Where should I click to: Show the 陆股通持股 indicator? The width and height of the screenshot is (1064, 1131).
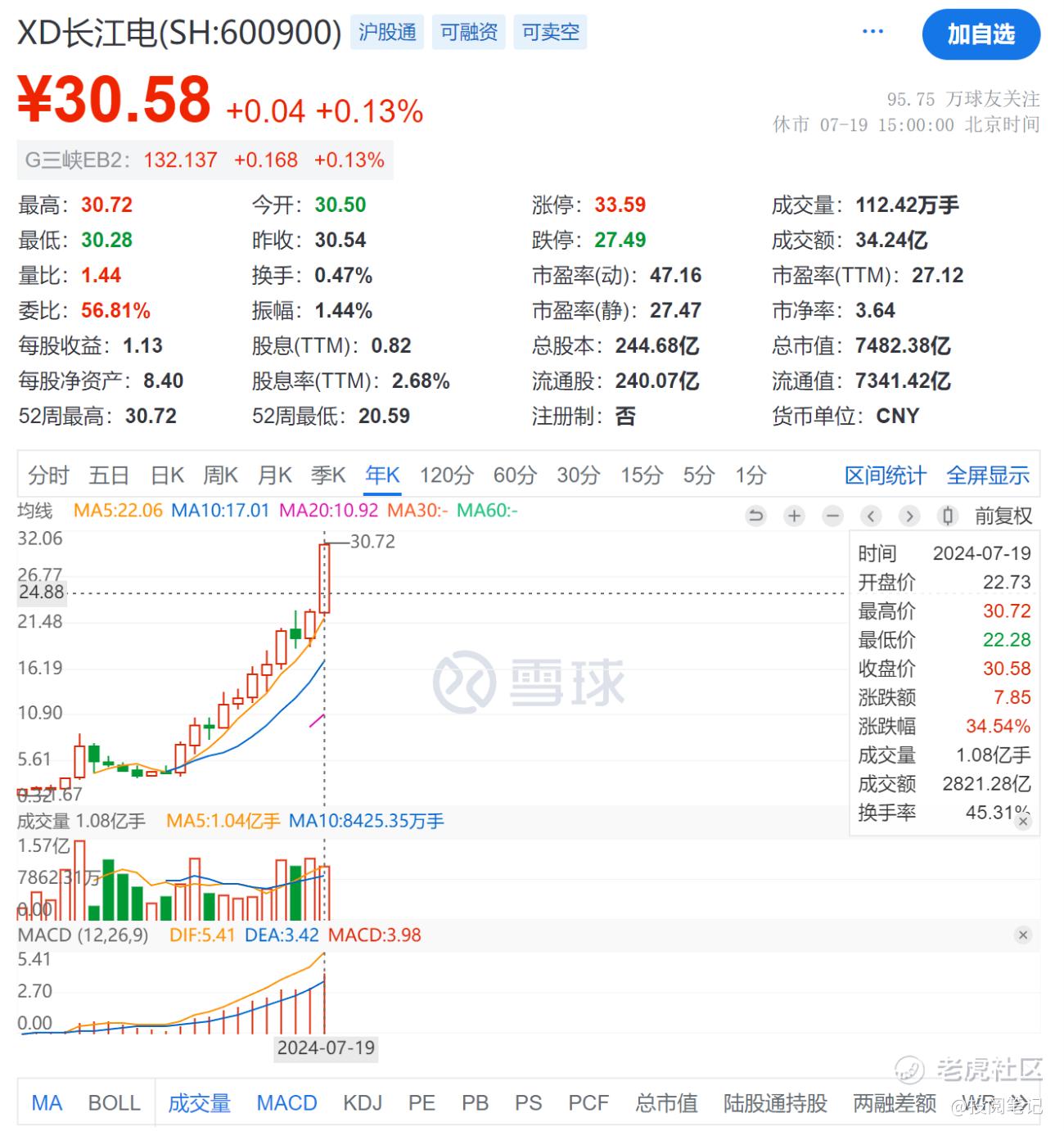point(774,1103)
